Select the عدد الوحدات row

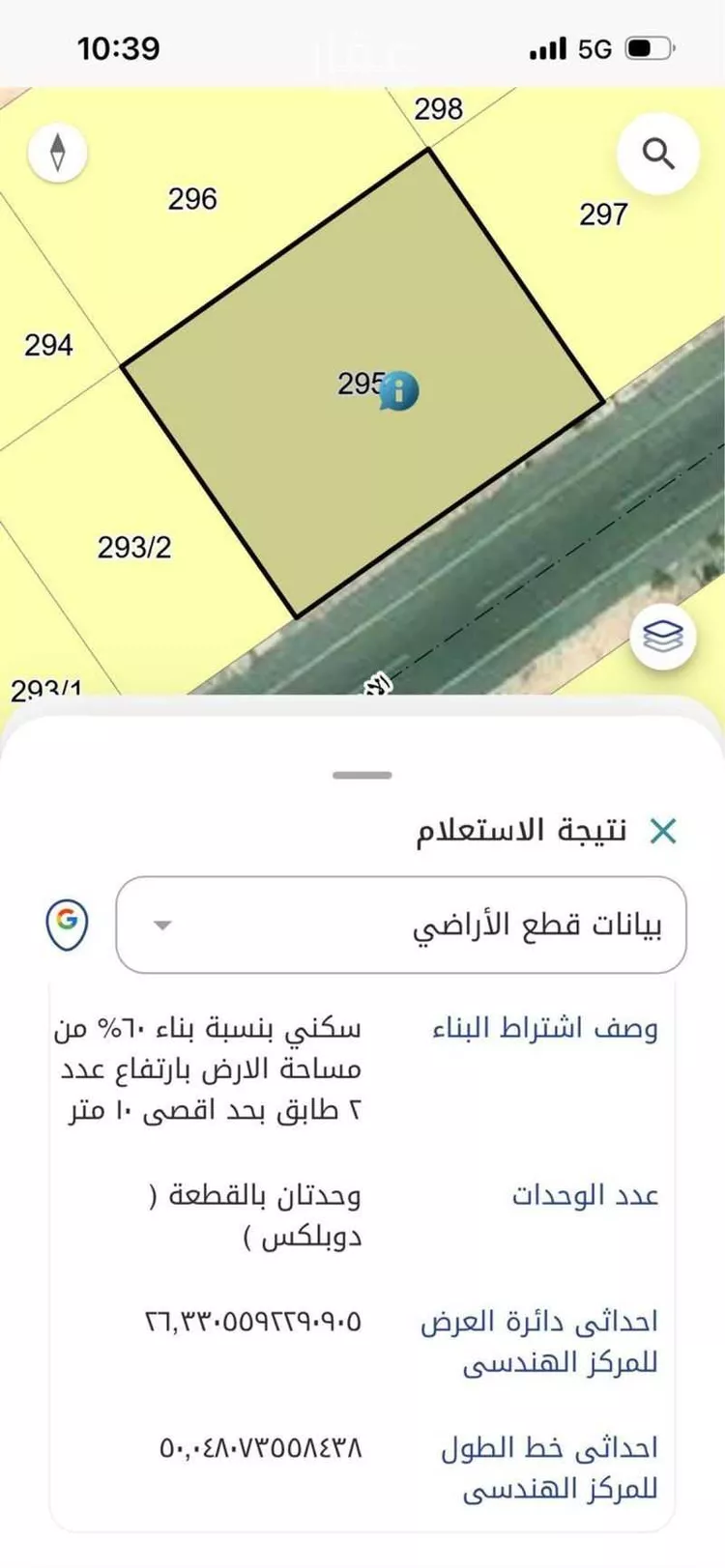[x=584, y=1195]
